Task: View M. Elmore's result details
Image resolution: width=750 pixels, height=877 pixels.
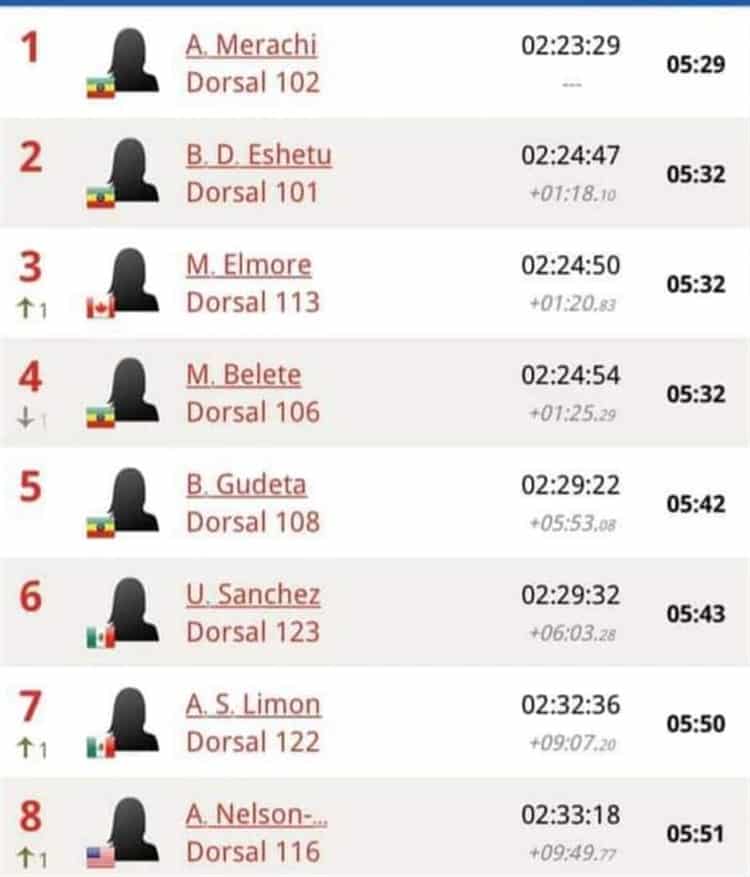Action: coord(248,265)
